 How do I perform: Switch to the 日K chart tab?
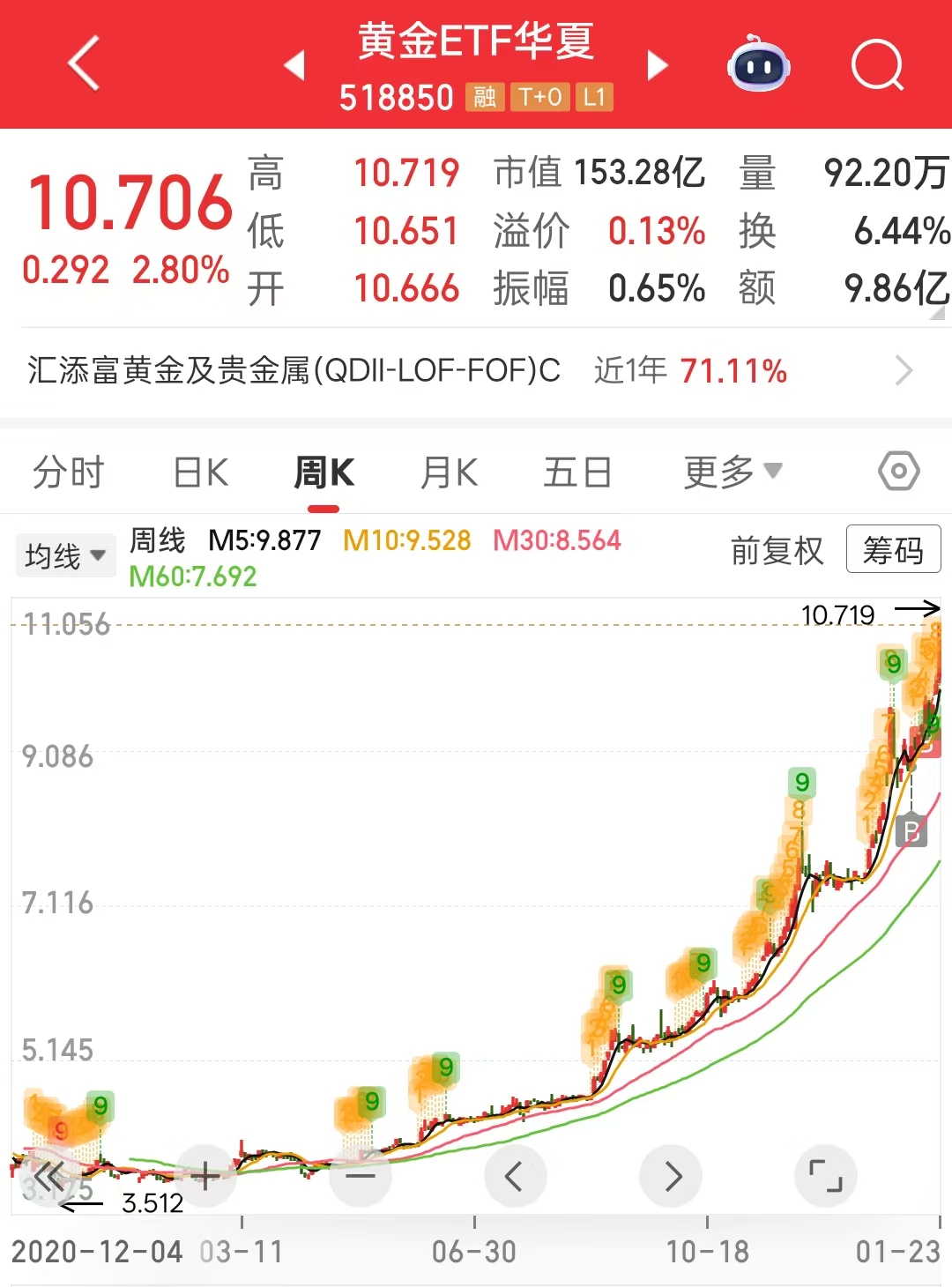201,472
